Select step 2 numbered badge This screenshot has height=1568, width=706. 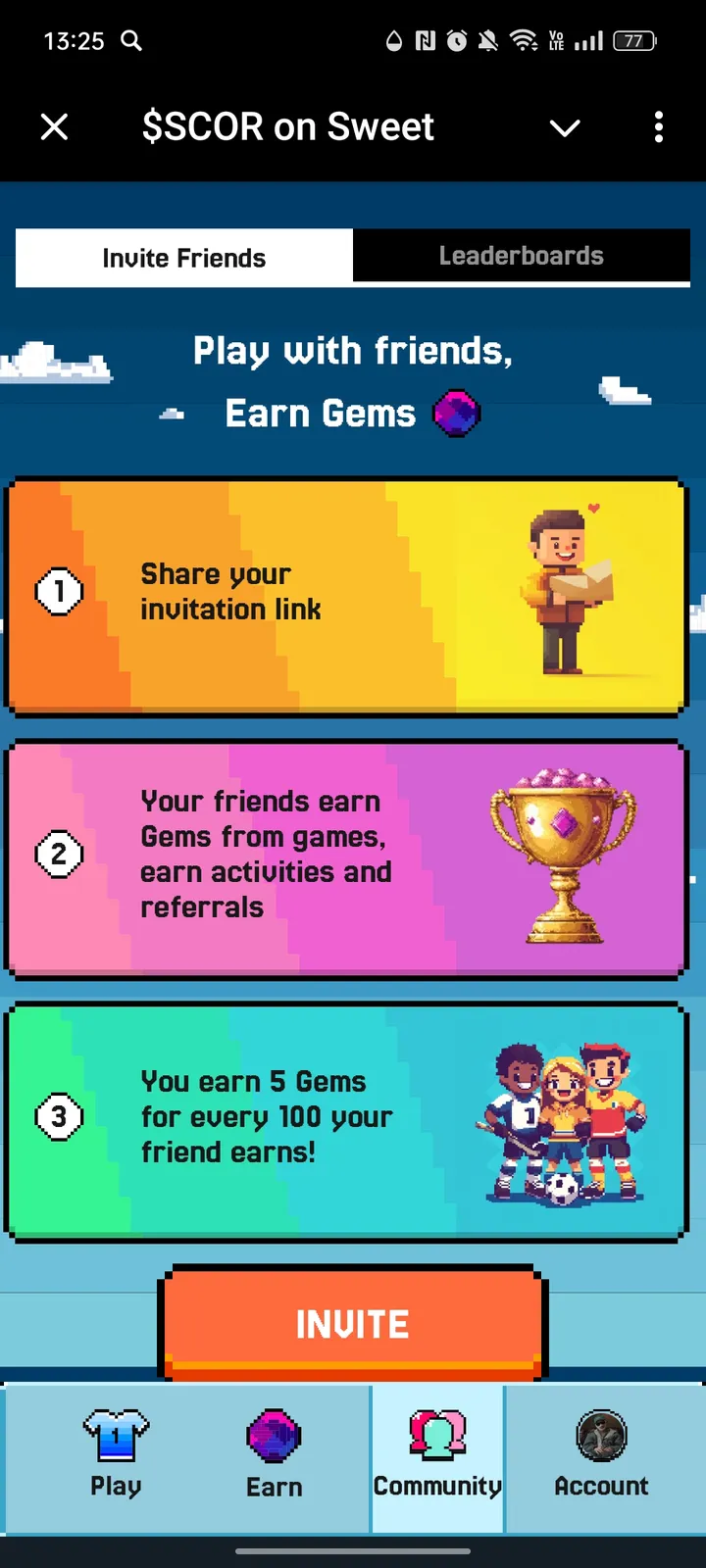[60, 854]
